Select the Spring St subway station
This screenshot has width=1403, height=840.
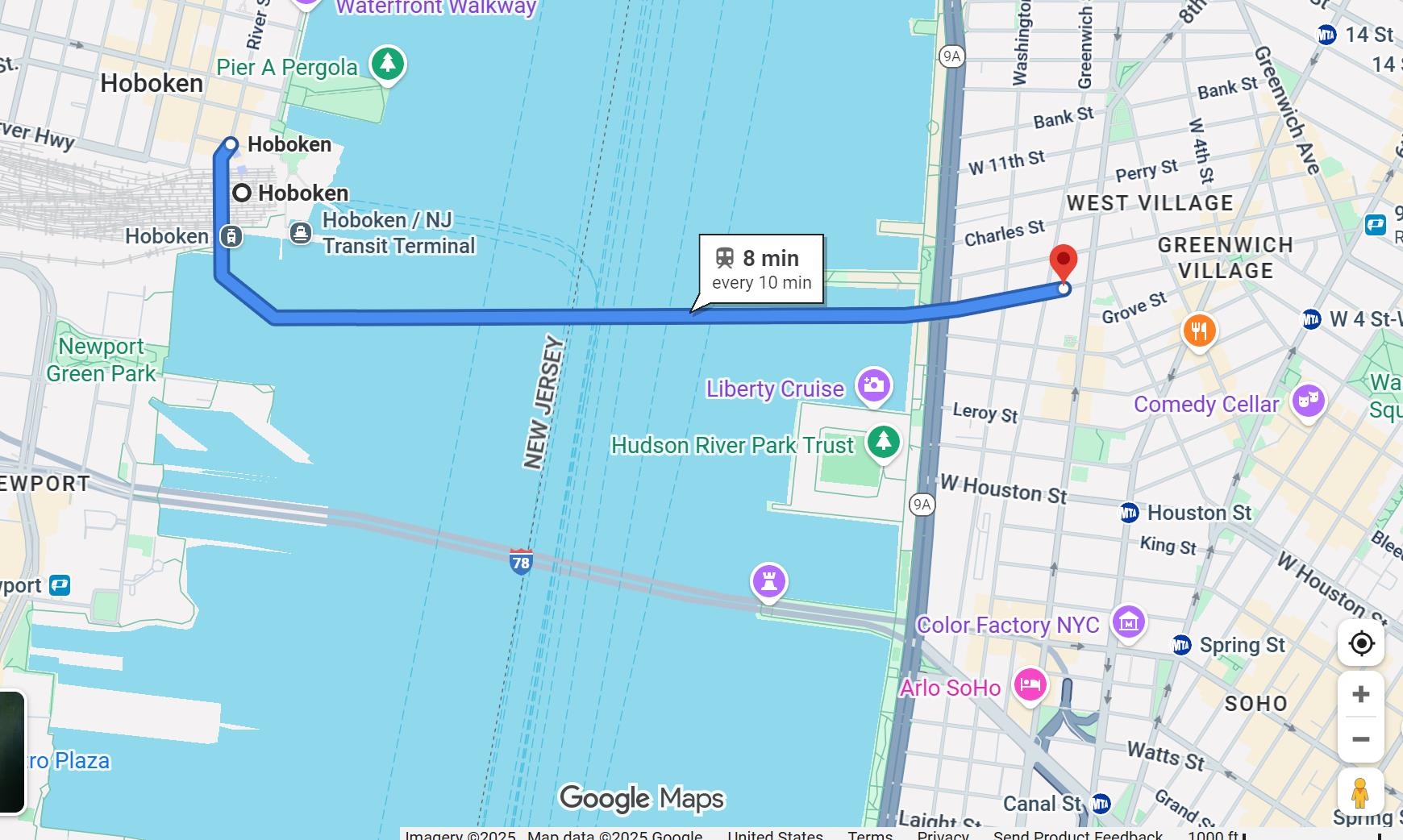click(1181, 645)
